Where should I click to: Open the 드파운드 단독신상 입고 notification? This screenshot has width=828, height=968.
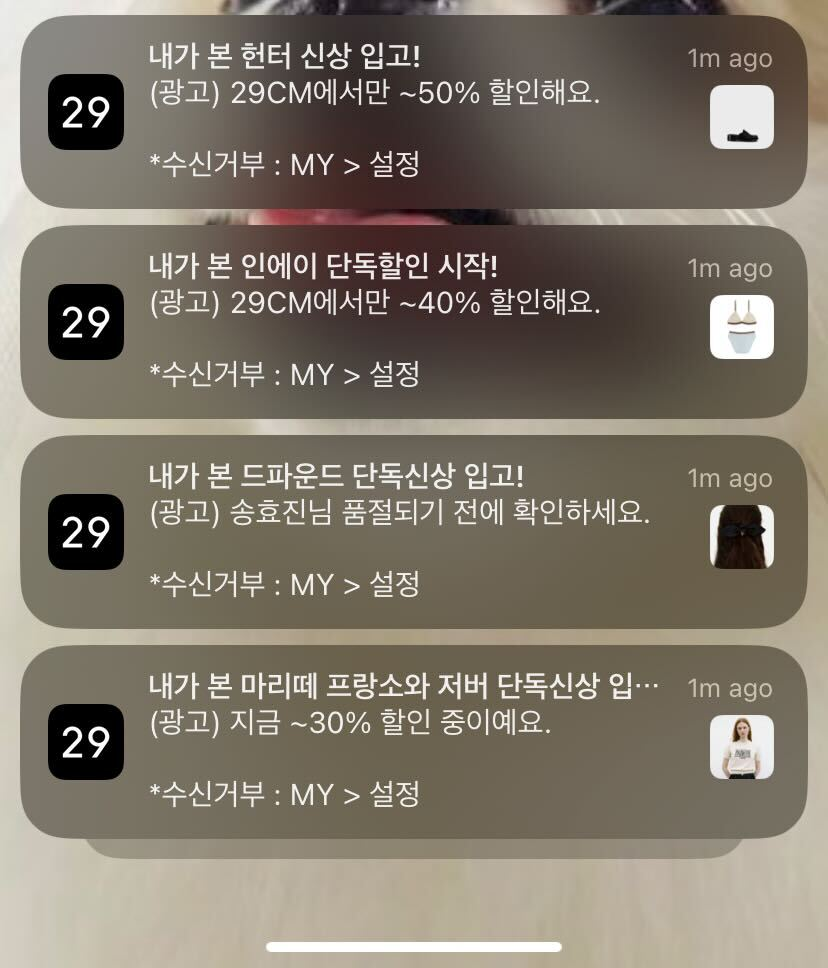coord(400,532)
